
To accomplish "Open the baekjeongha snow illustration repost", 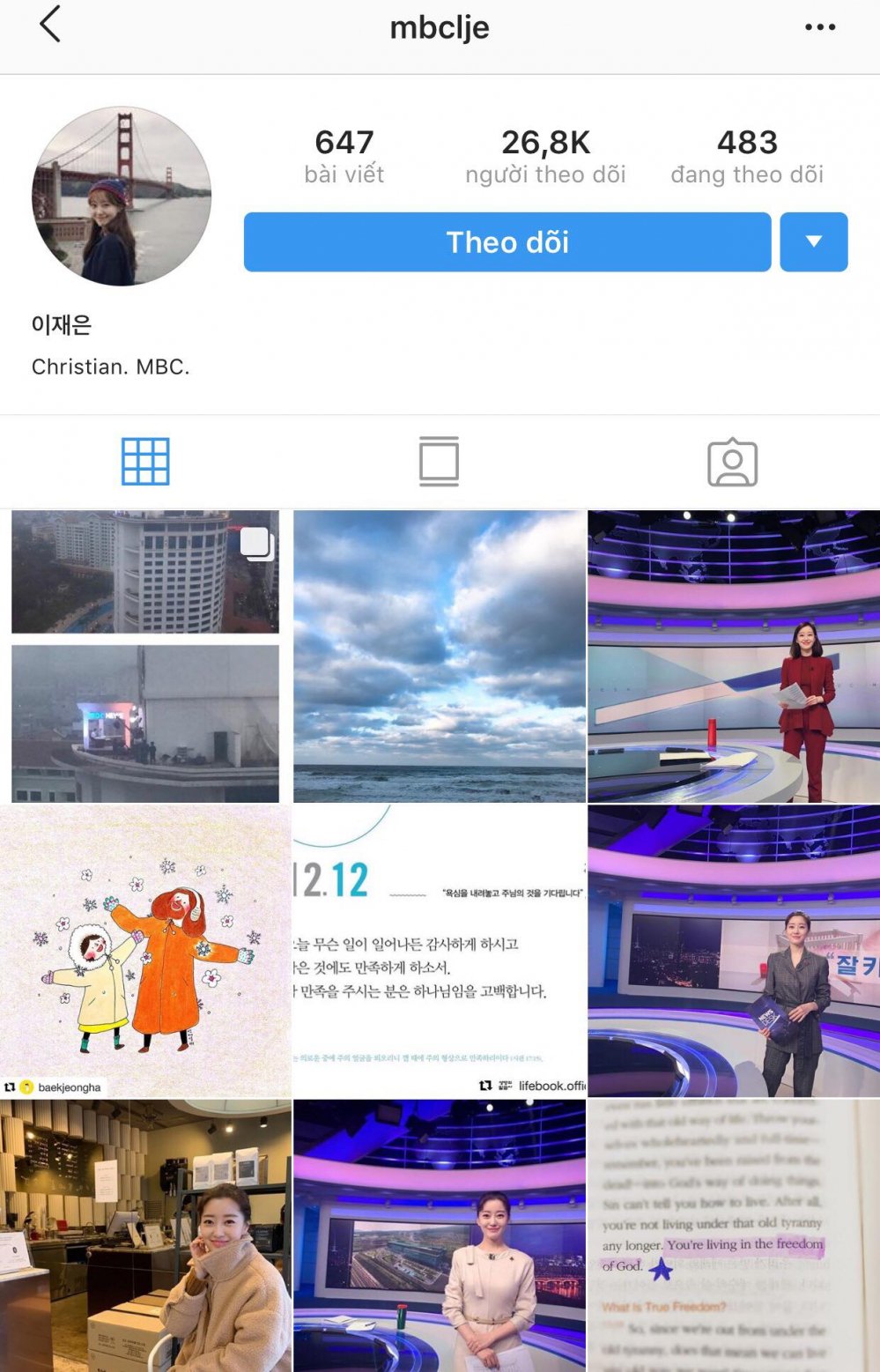I will click(145, 950).
